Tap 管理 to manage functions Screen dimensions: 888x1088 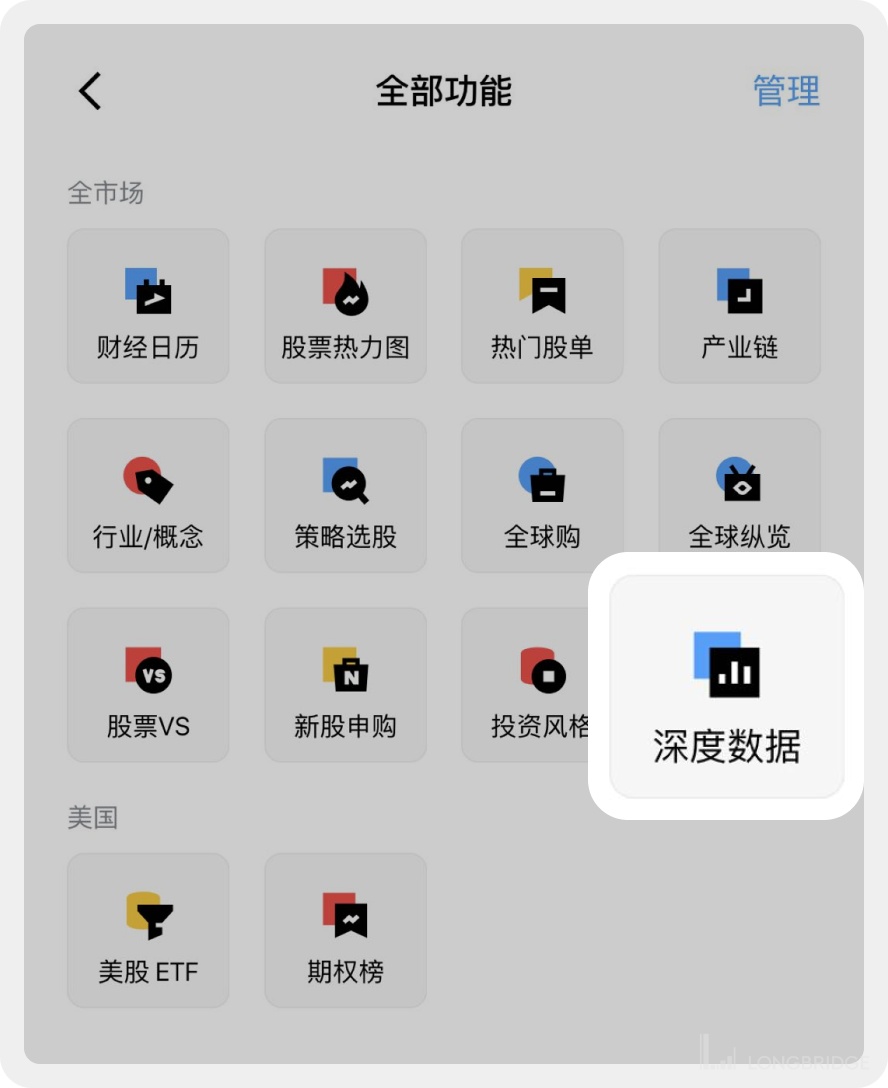786,91
